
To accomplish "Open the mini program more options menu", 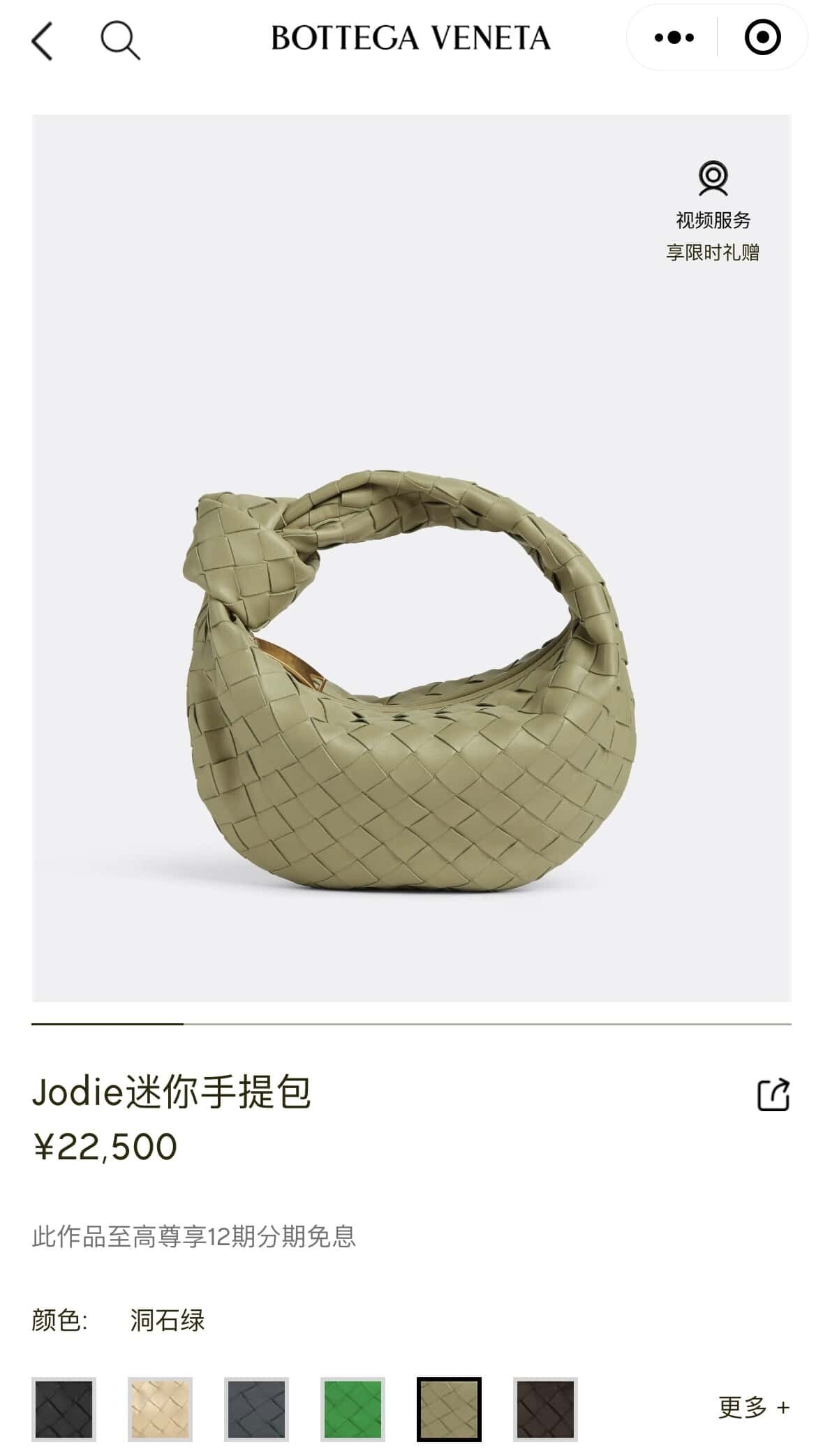I will (x=674, y=37).
